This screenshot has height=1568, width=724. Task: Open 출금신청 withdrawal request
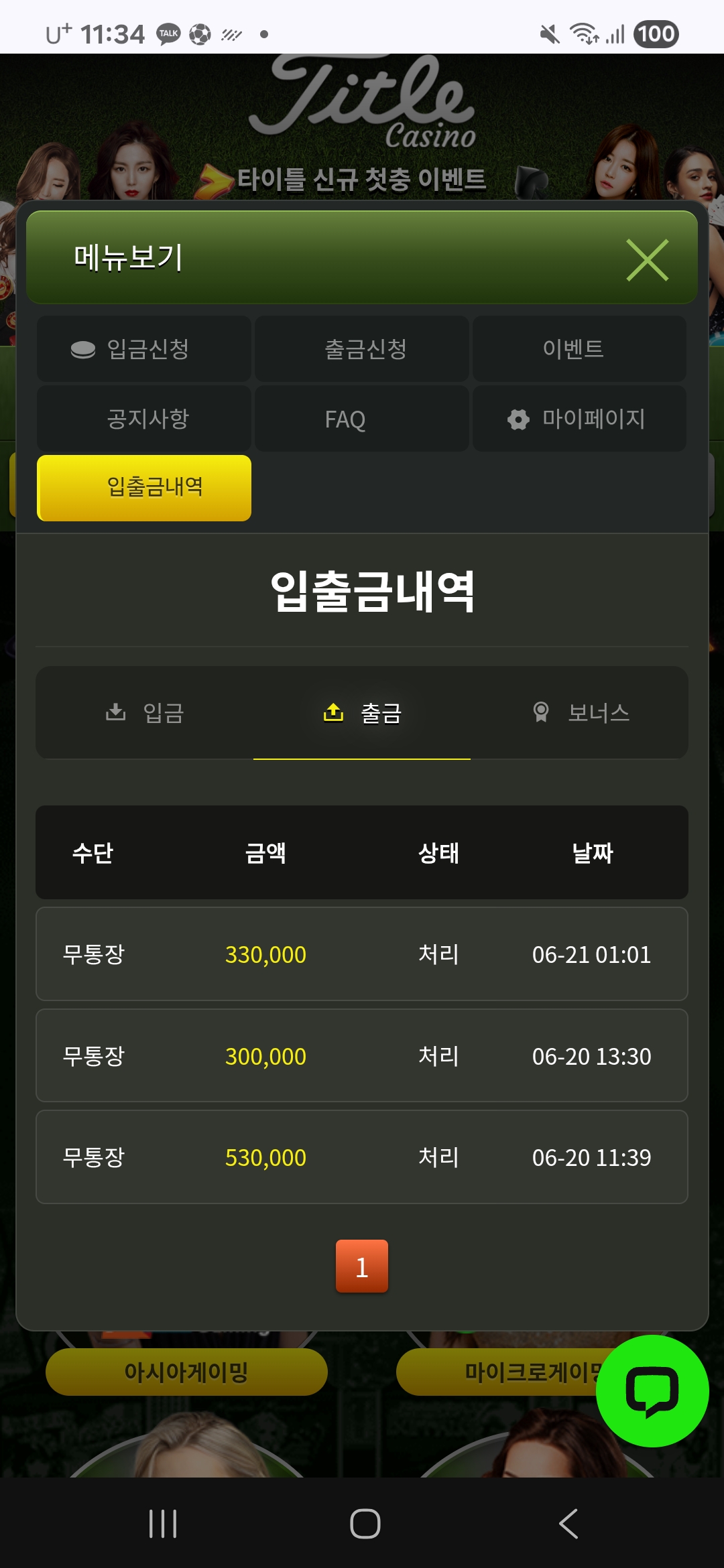tap(362, 349)
